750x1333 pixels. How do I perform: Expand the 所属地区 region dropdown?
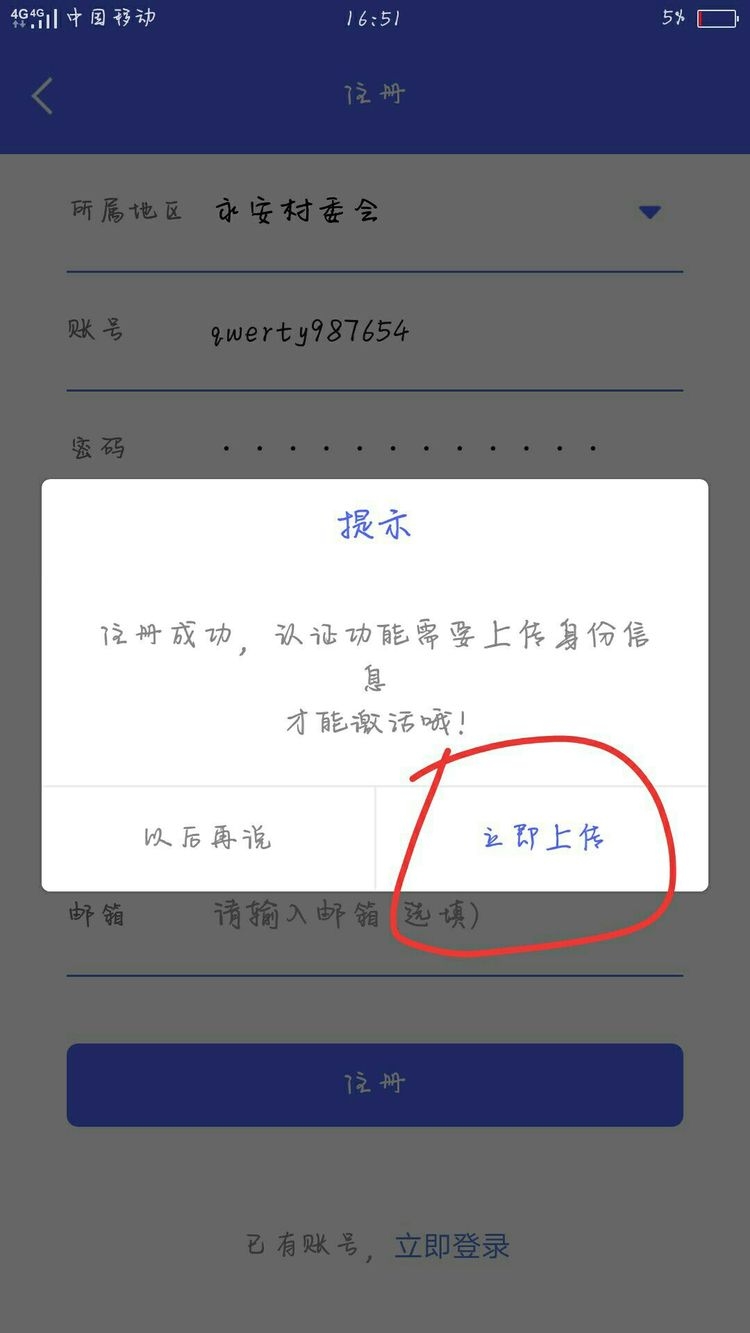click(x=649, y=212)
